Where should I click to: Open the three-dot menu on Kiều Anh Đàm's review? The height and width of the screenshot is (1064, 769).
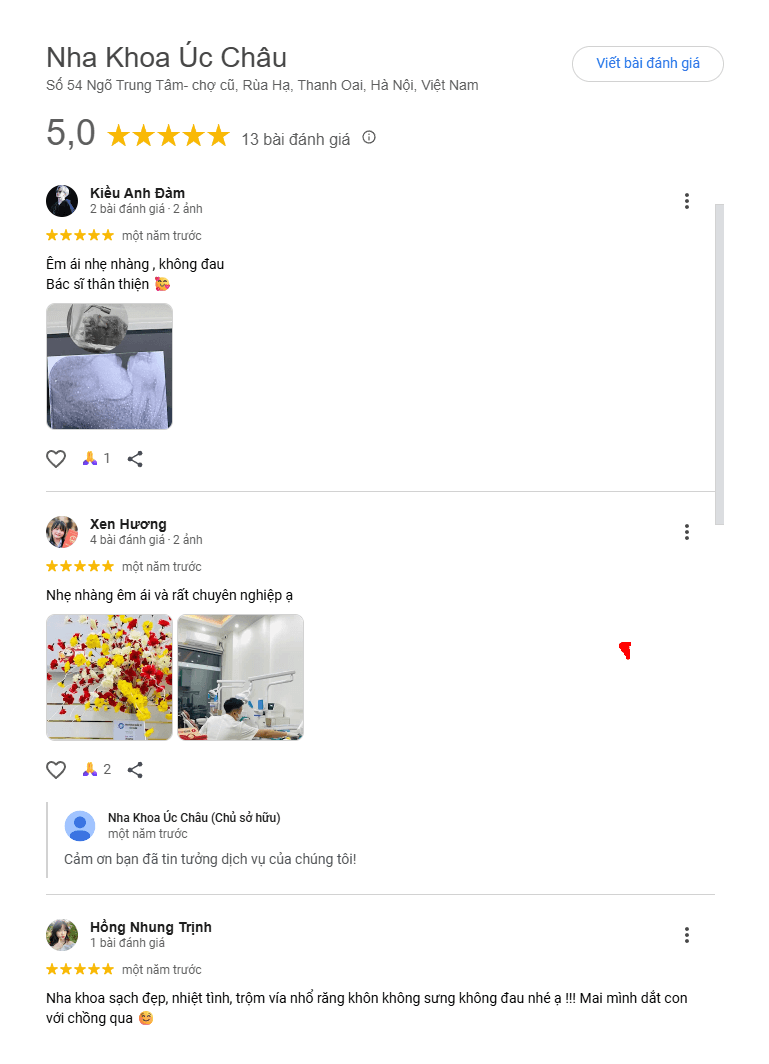click(x=687, y=201)
